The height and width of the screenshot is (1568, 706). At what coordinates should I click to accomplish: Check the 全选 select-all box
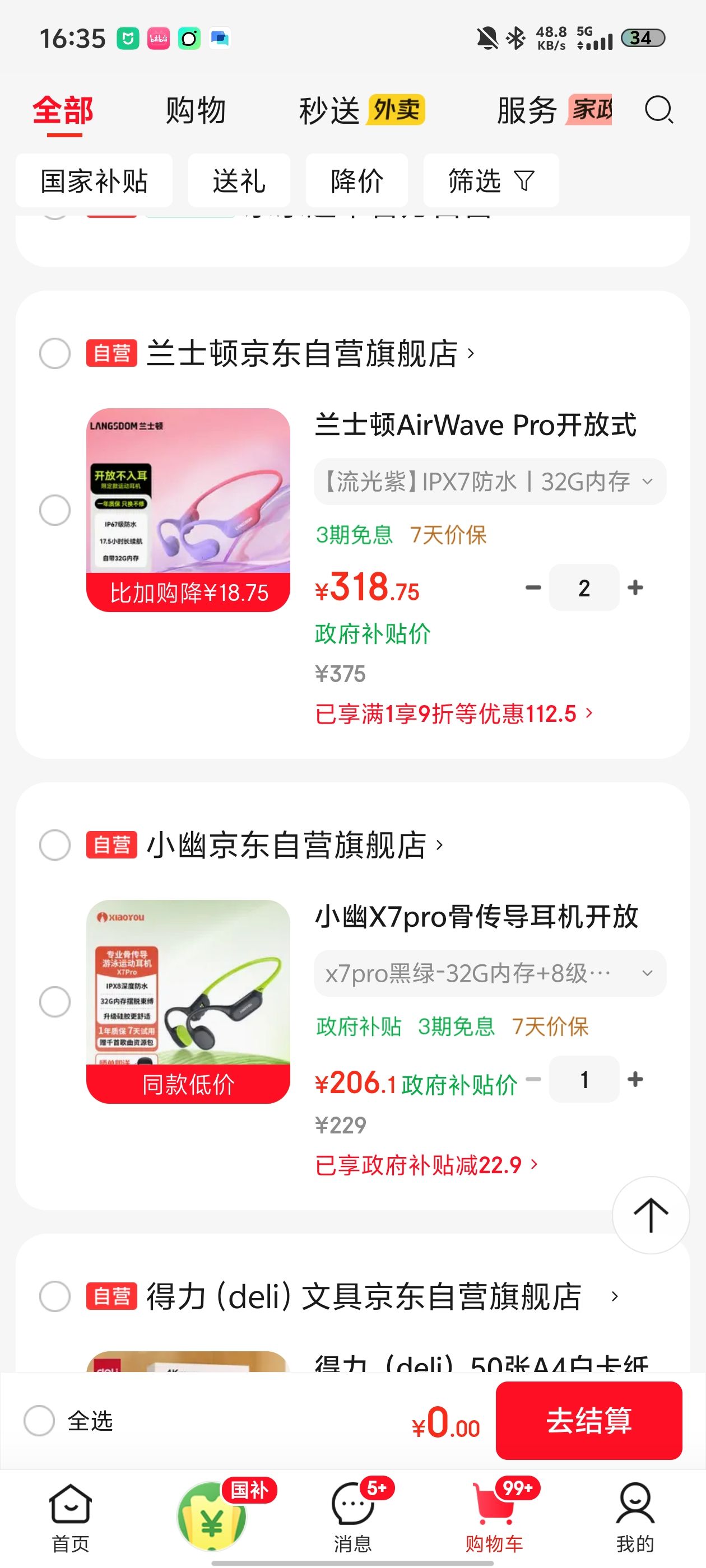pos(40,1421)
